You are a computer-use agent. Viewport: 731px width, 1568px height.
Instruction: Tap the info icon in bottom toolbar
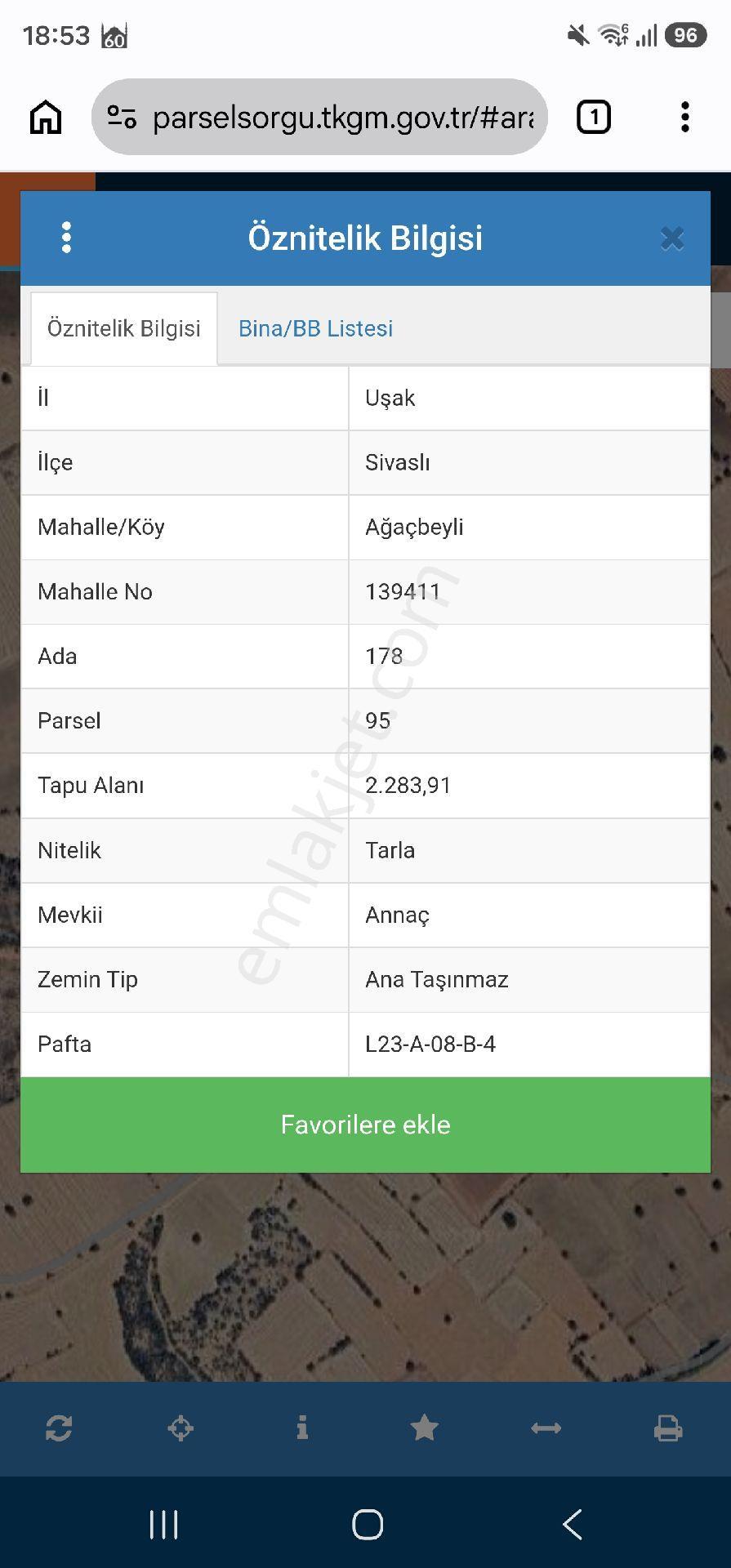(302, 1428)
